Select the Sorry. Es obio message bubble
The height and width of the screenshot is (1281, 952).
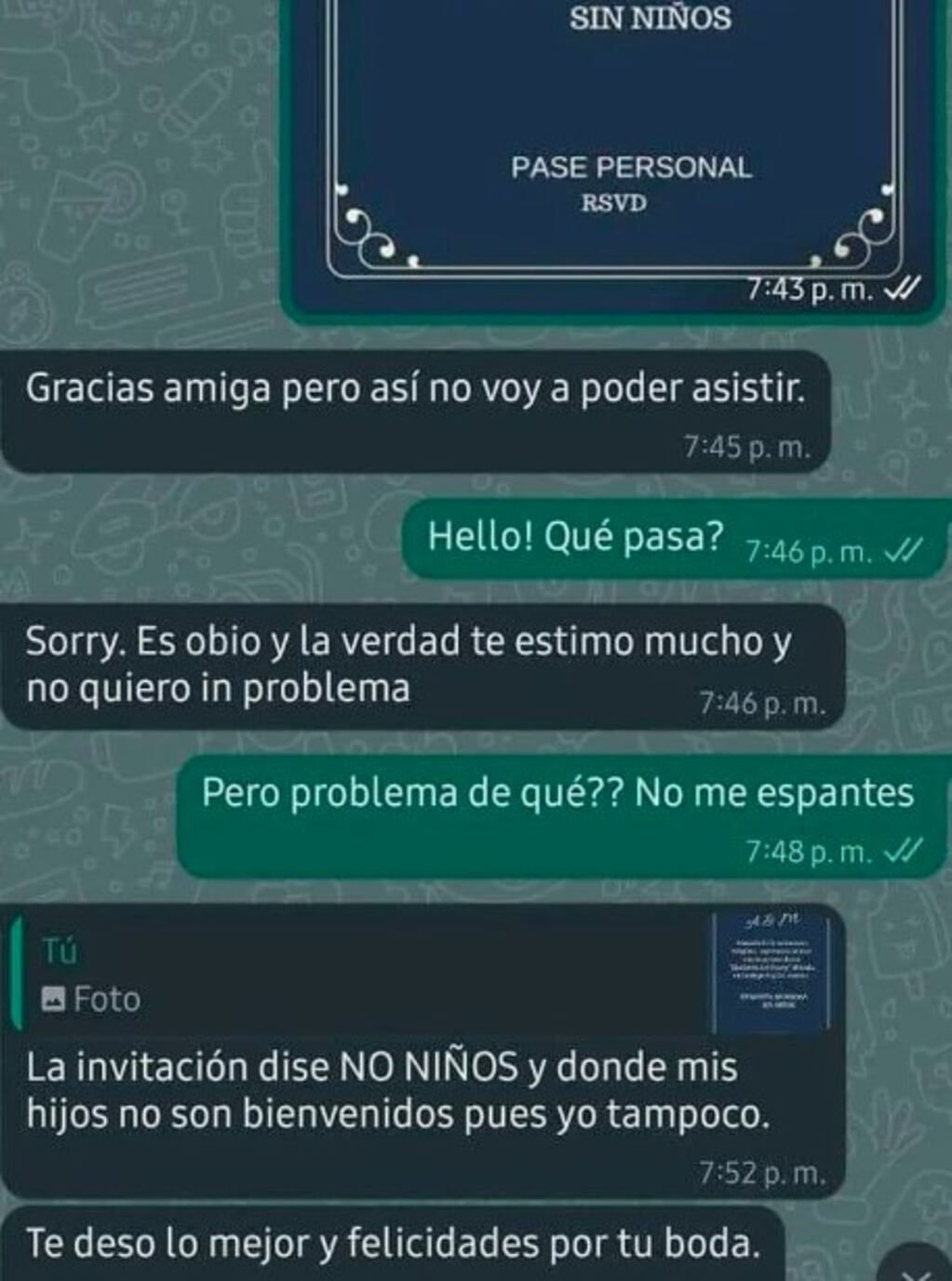pos(409,663)
